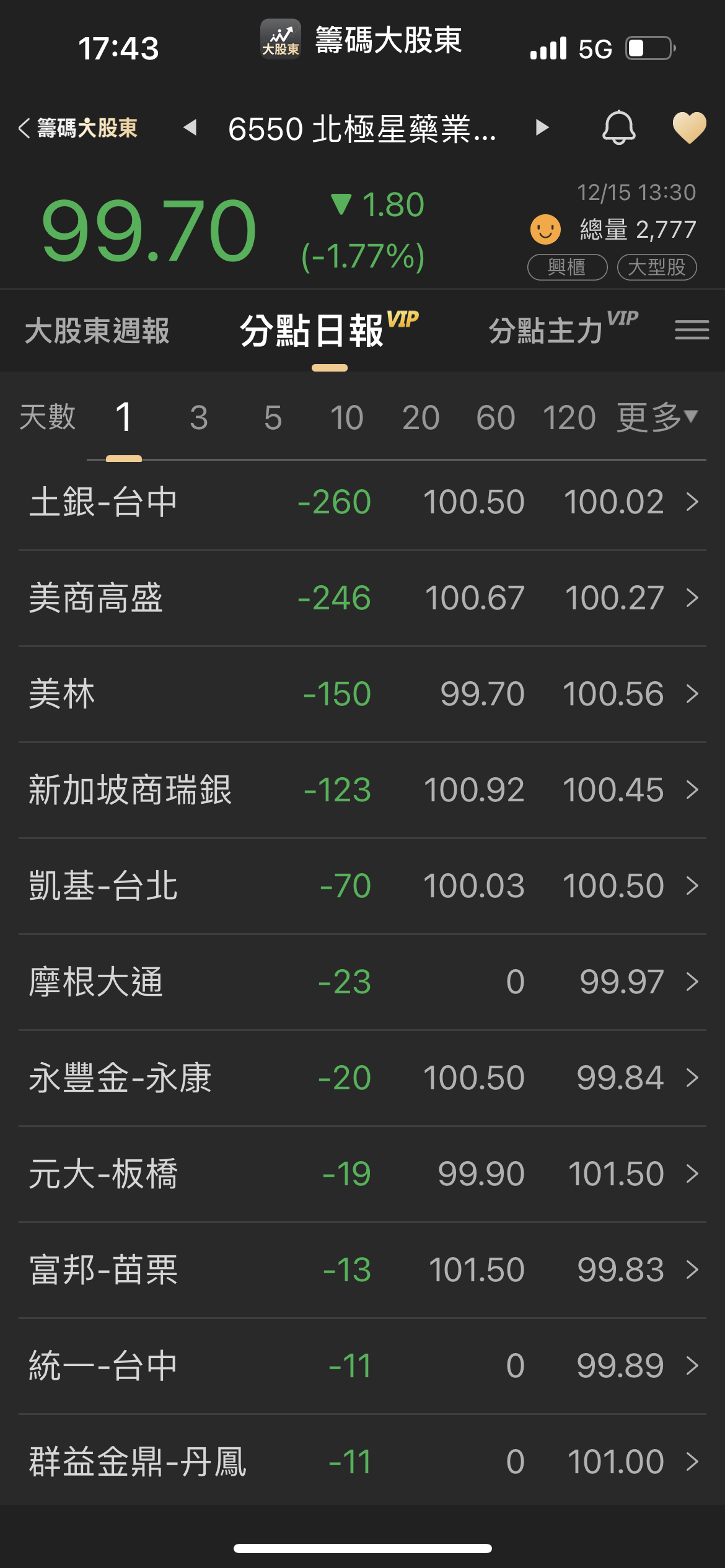Viewport: 725px width, 1568px height.
Task: Select the 60 days range
Action: pos(495,417)
